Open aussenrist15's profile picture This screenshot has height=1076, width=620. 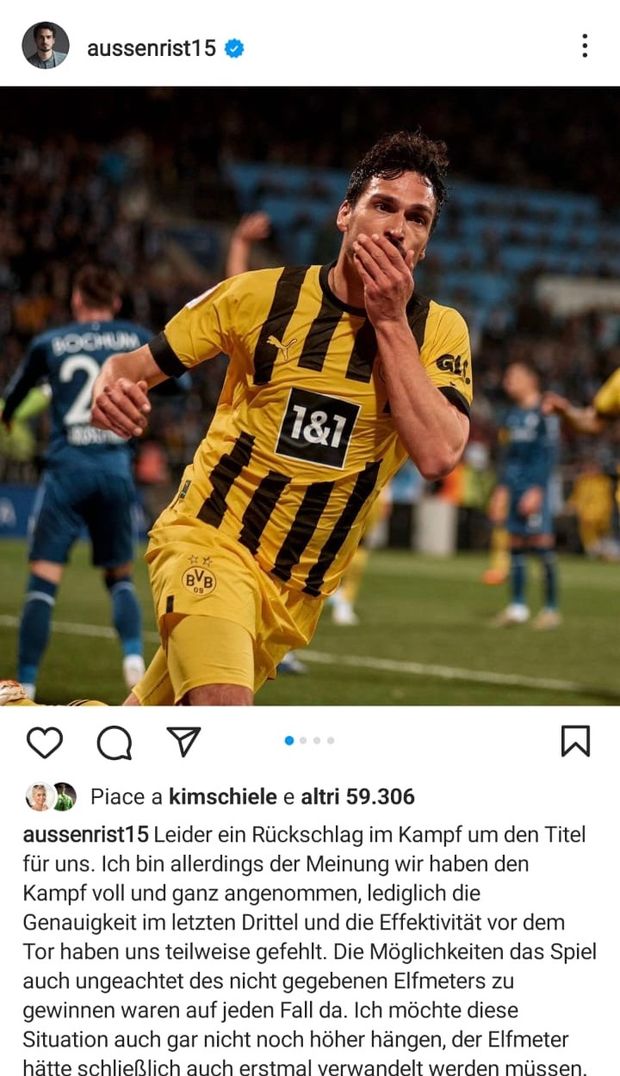click(x=46, y=45)
